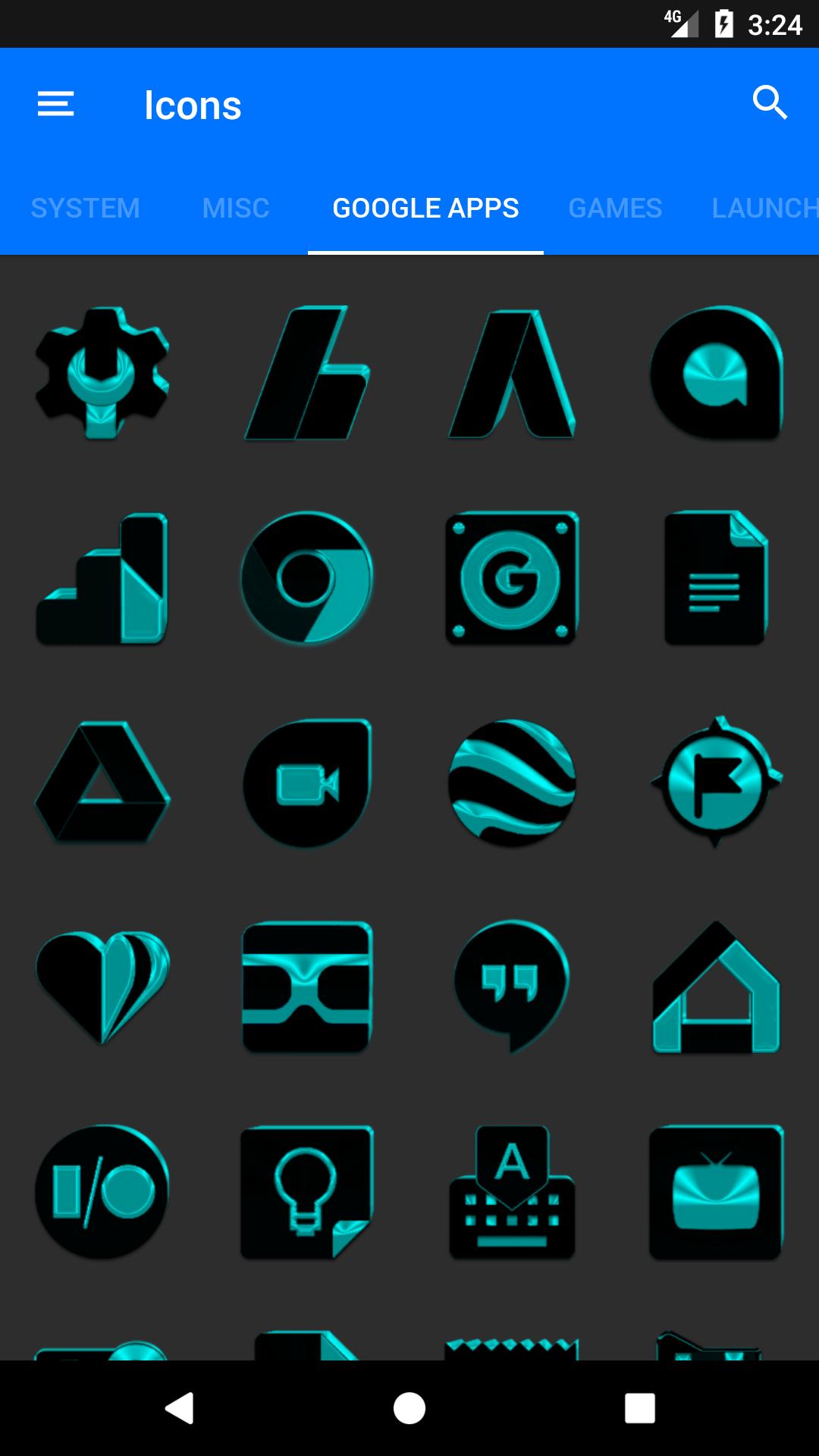This screenshot has width=819, height=1456.
Task: Select the Google Duo video camera icon
Action: coord(307,783)
